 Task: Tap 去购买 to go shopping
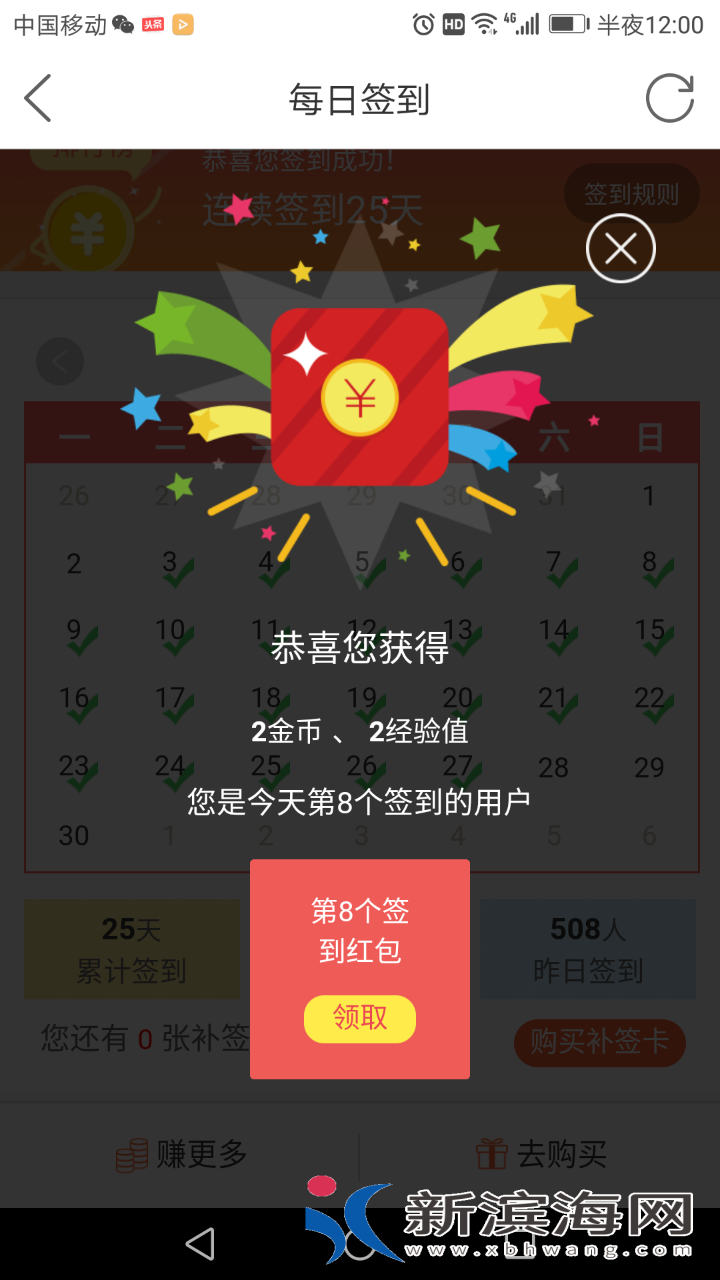[x=541, y=1155]
